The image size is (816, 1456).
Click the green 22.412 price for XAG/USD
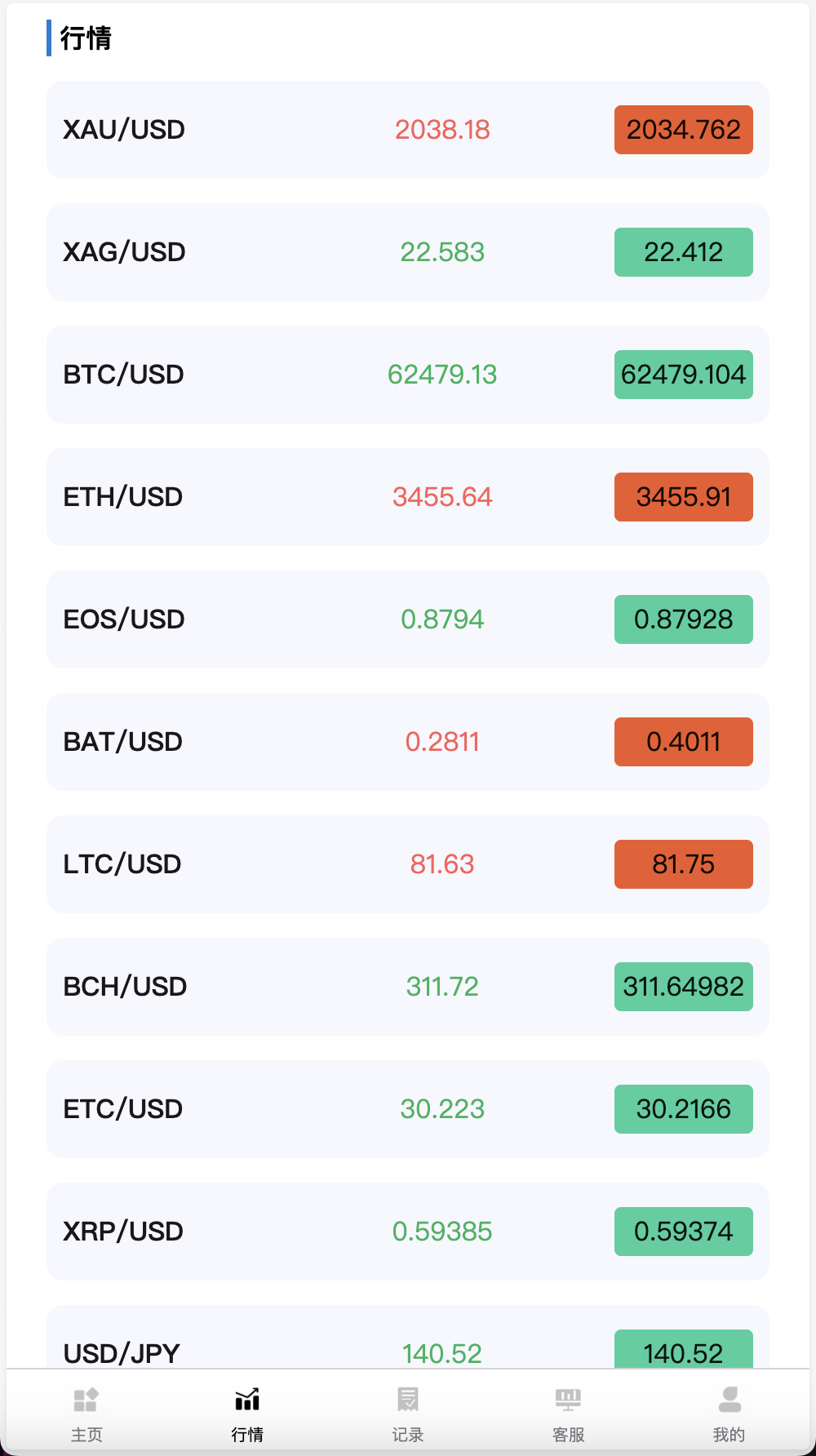pyautogui.click(x=683, y=252)
